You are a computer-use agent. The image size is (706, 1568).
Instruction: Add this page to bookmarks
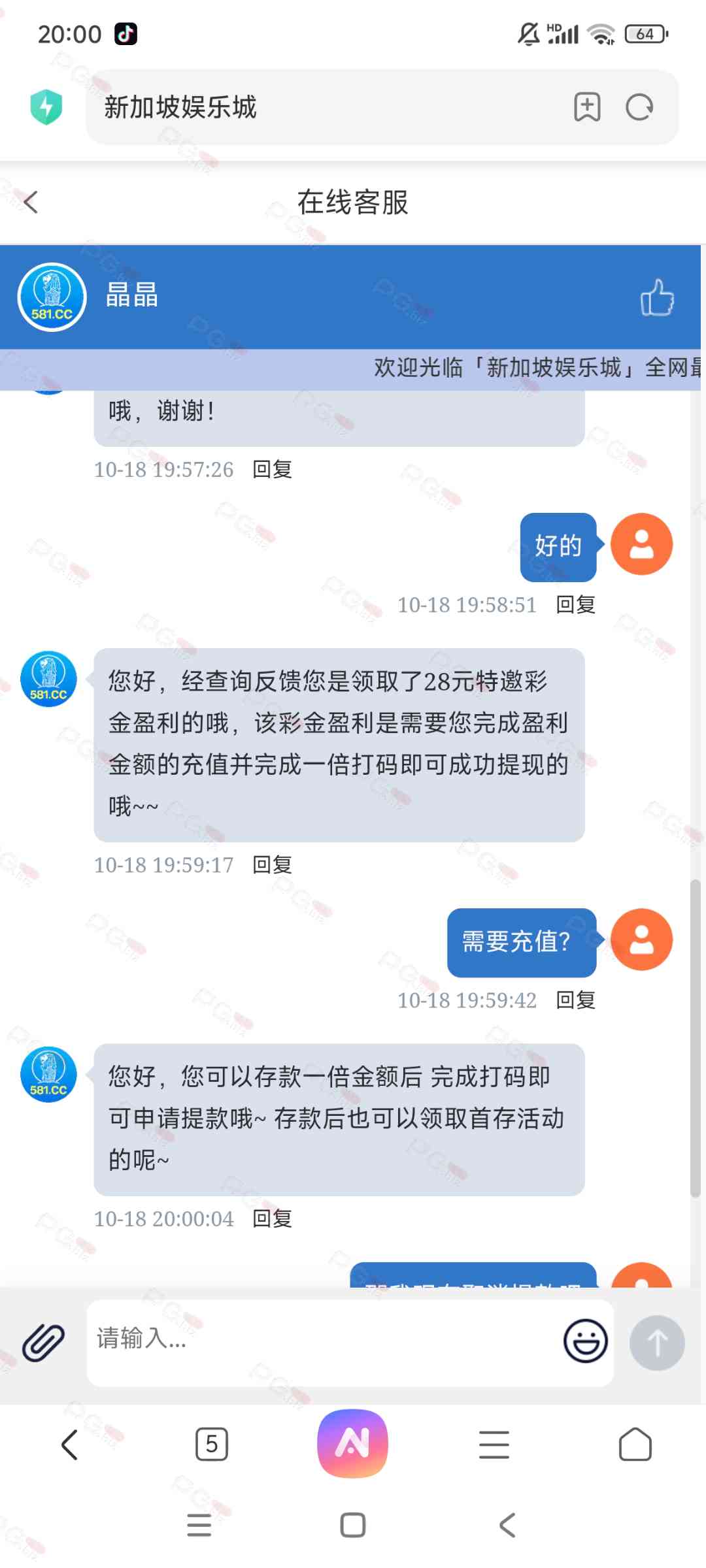pyautogui.click(x=587, y=107)
